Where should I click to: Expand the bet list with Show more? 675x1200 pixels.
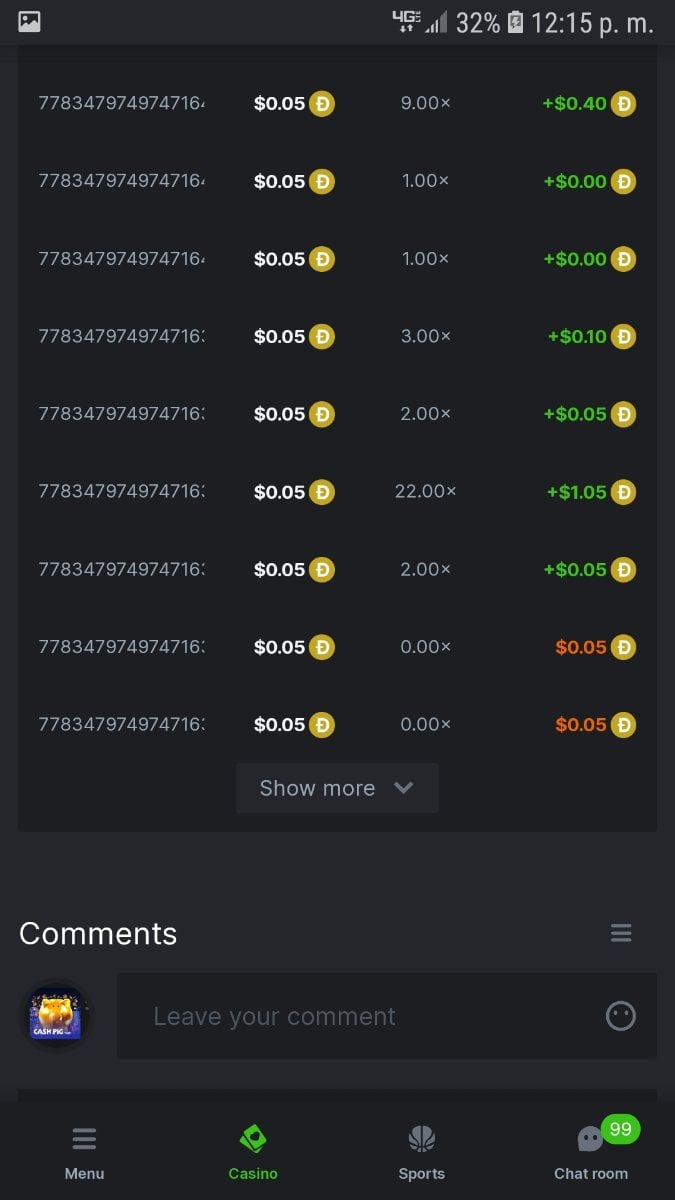[x=337, y=788]
